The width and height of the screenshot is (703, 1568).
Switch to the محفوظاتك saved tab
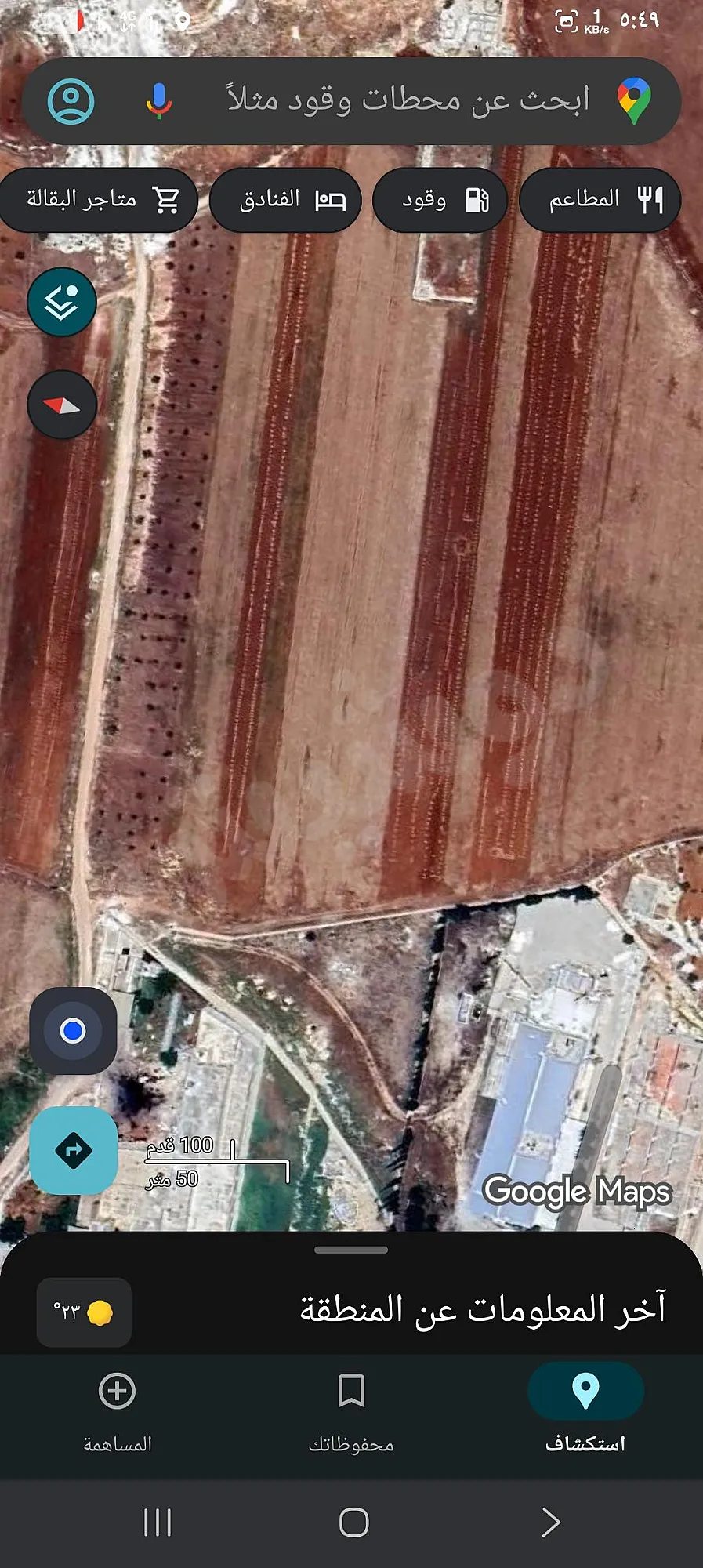351,1410
